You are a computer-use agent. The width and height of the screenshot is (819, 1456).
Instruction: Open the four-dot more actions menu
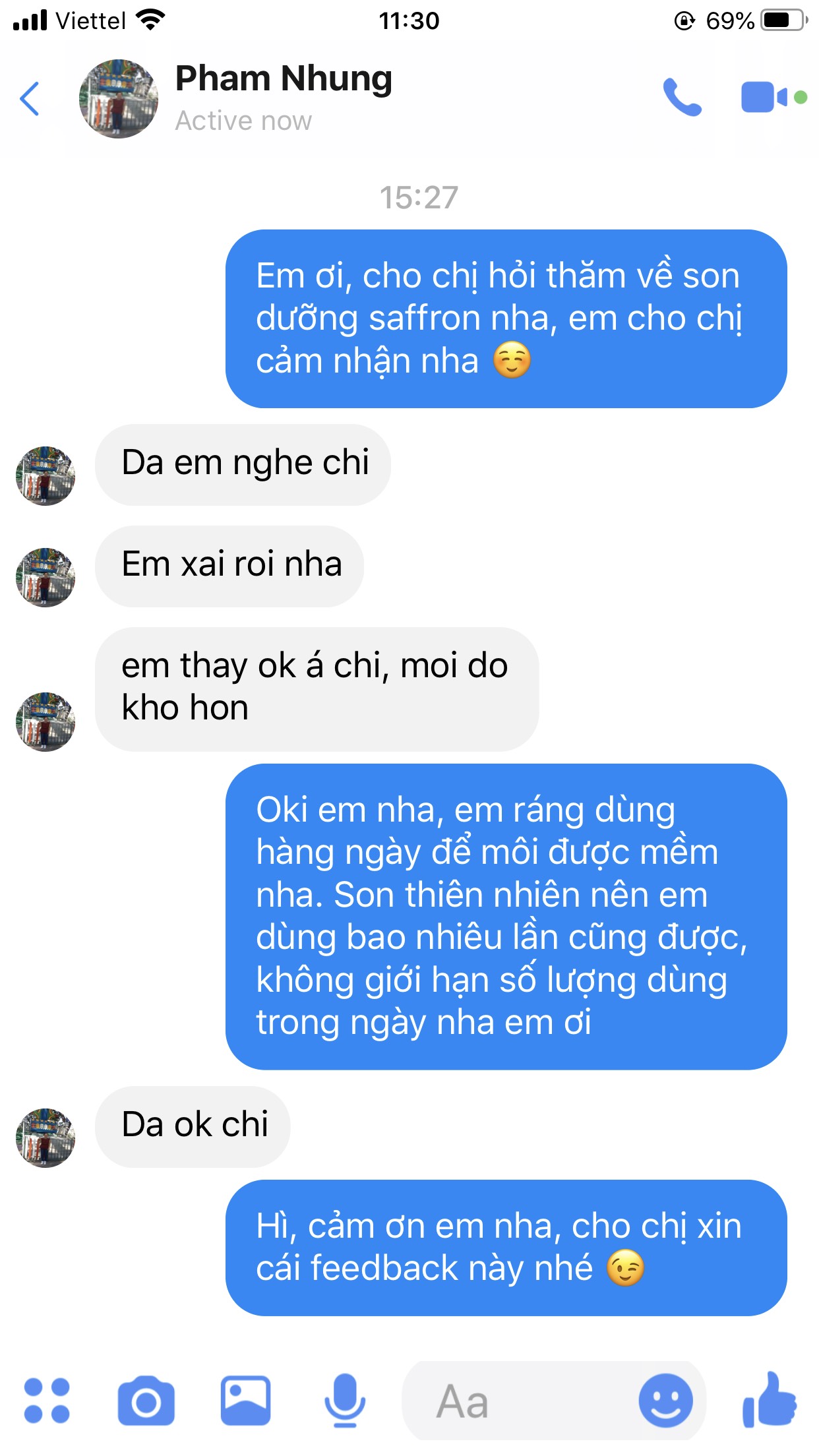[x=47, y=1400]
